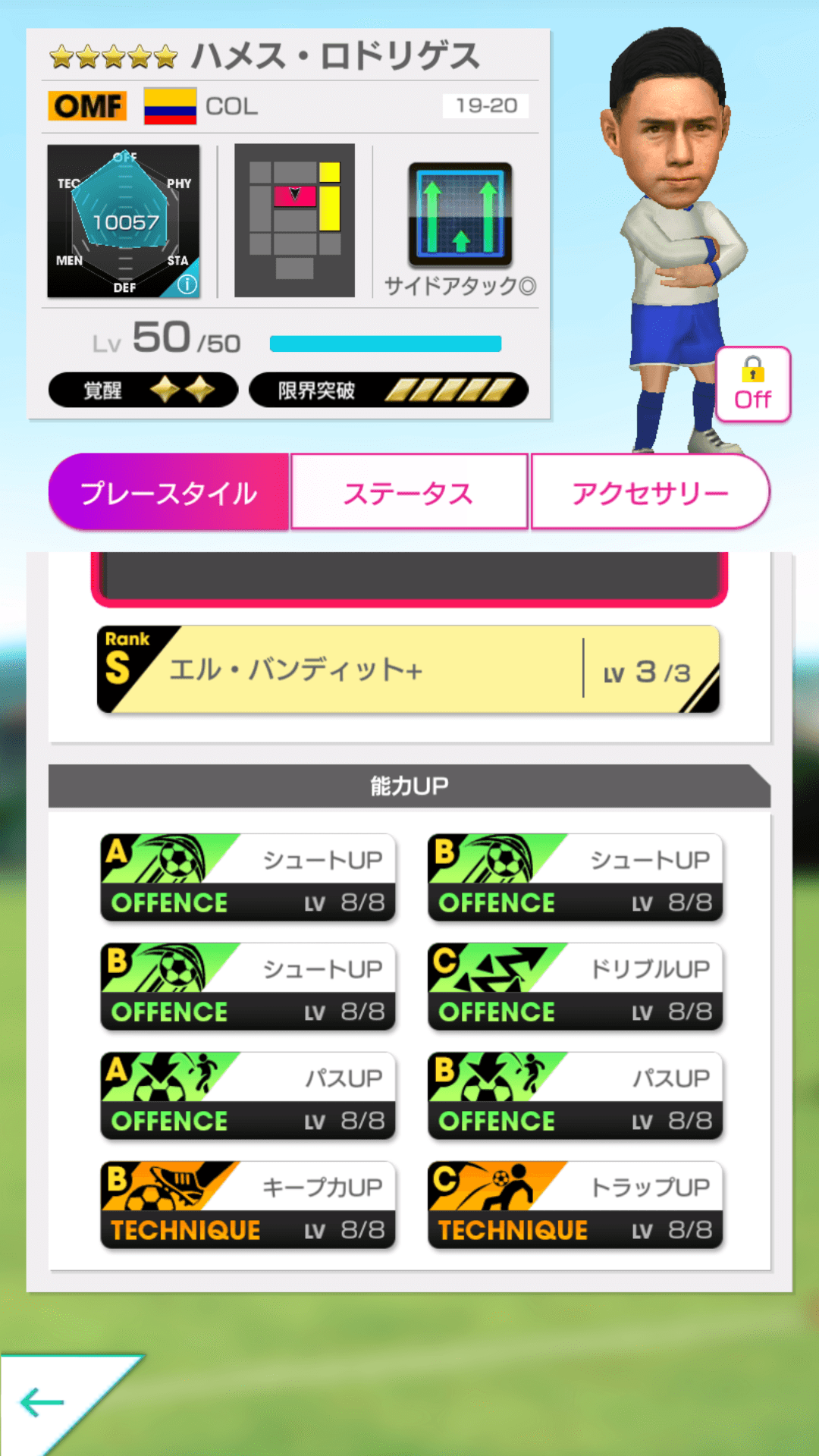Switch to the ステータス tab
This screenshot has width=819, height=1456.
(x=409, y=491)
